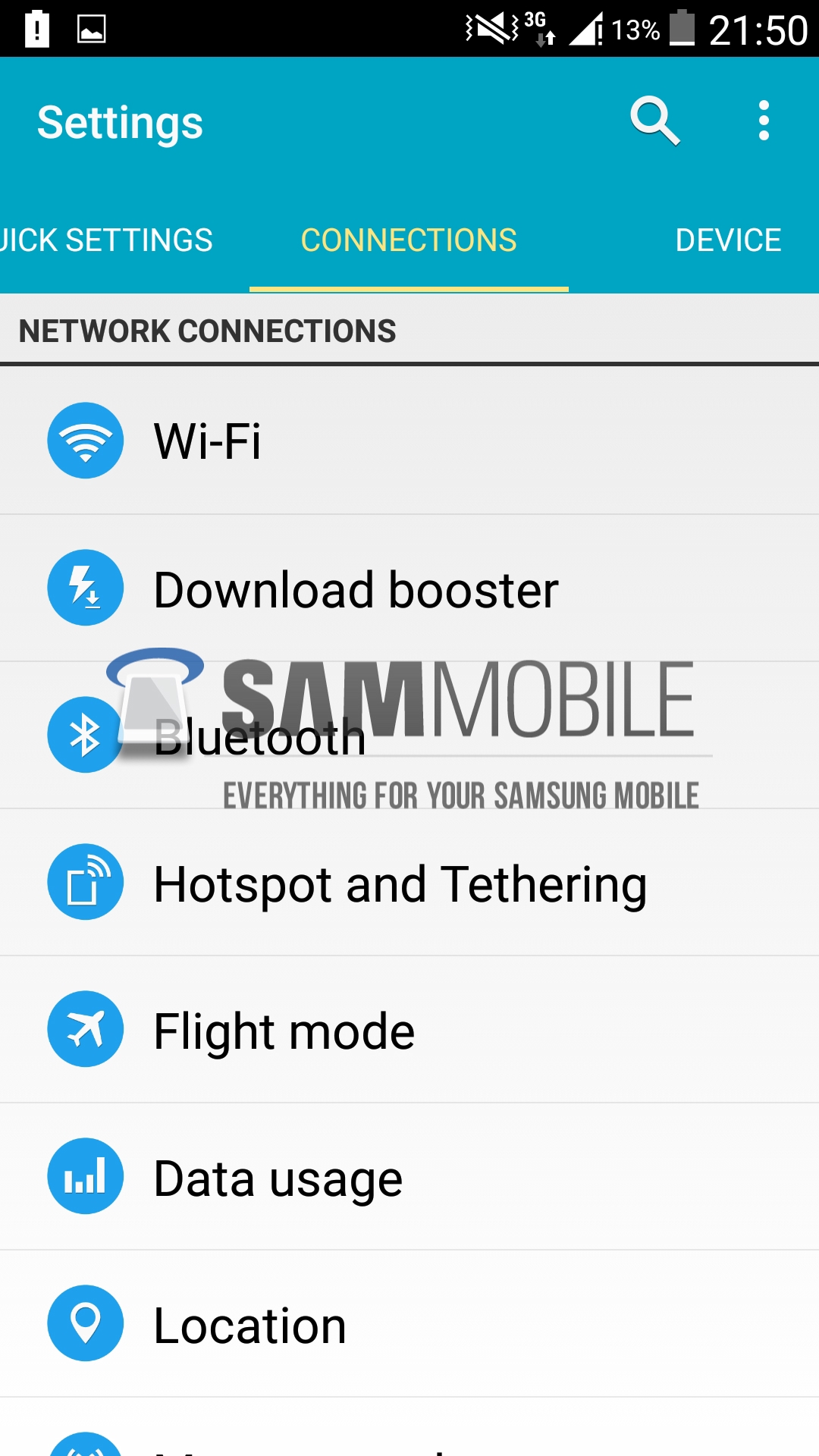
Task: Open Hotspot and Tethering
Action: tap(409, 883)
